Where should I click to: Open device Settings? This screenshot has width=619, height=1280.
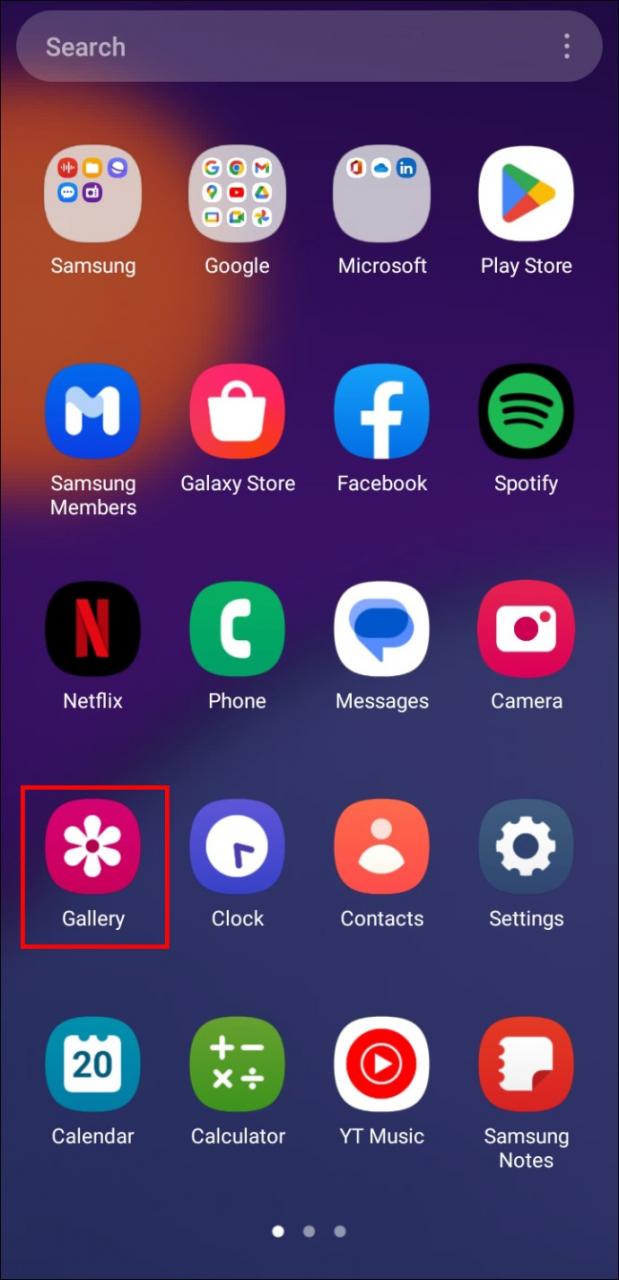(x=526, y=846)
